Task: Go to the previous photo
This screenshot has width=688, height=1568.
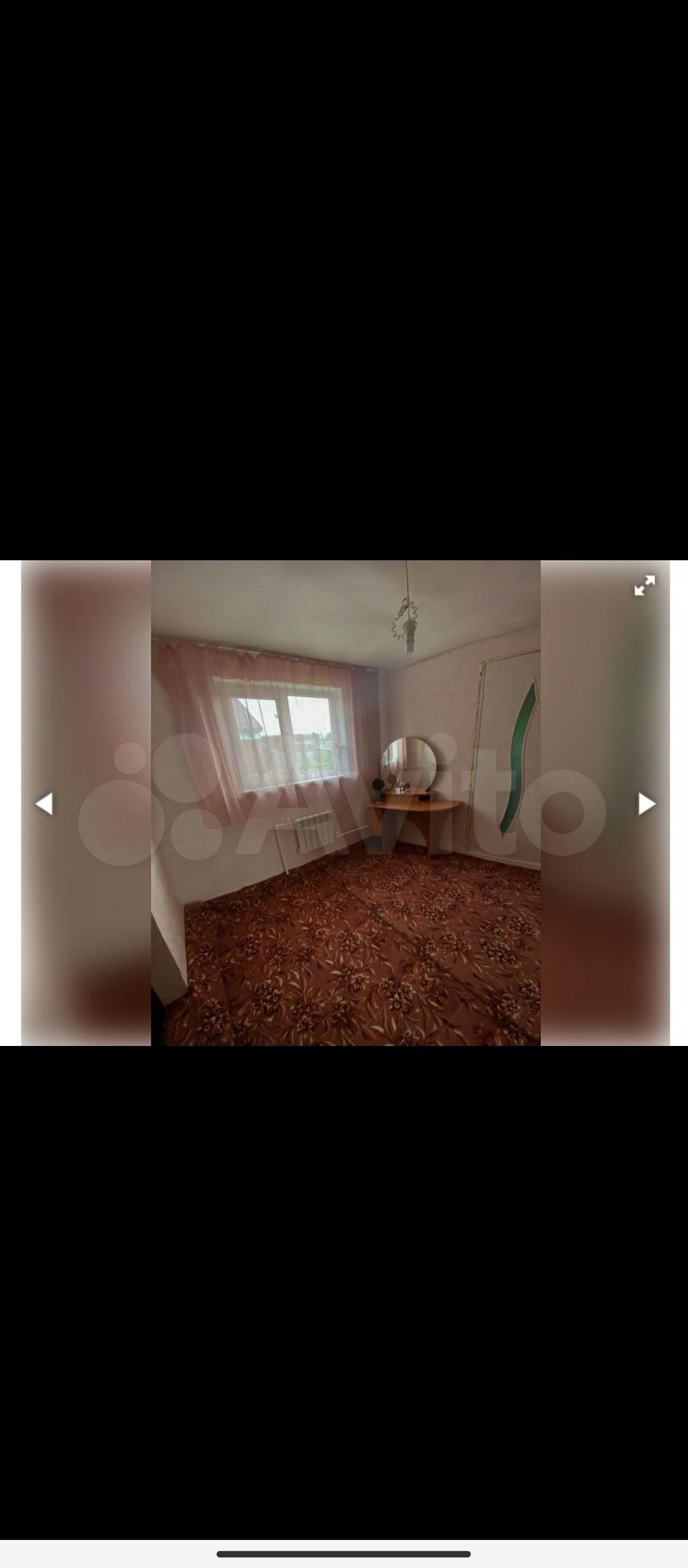Action: coord(43,804)
